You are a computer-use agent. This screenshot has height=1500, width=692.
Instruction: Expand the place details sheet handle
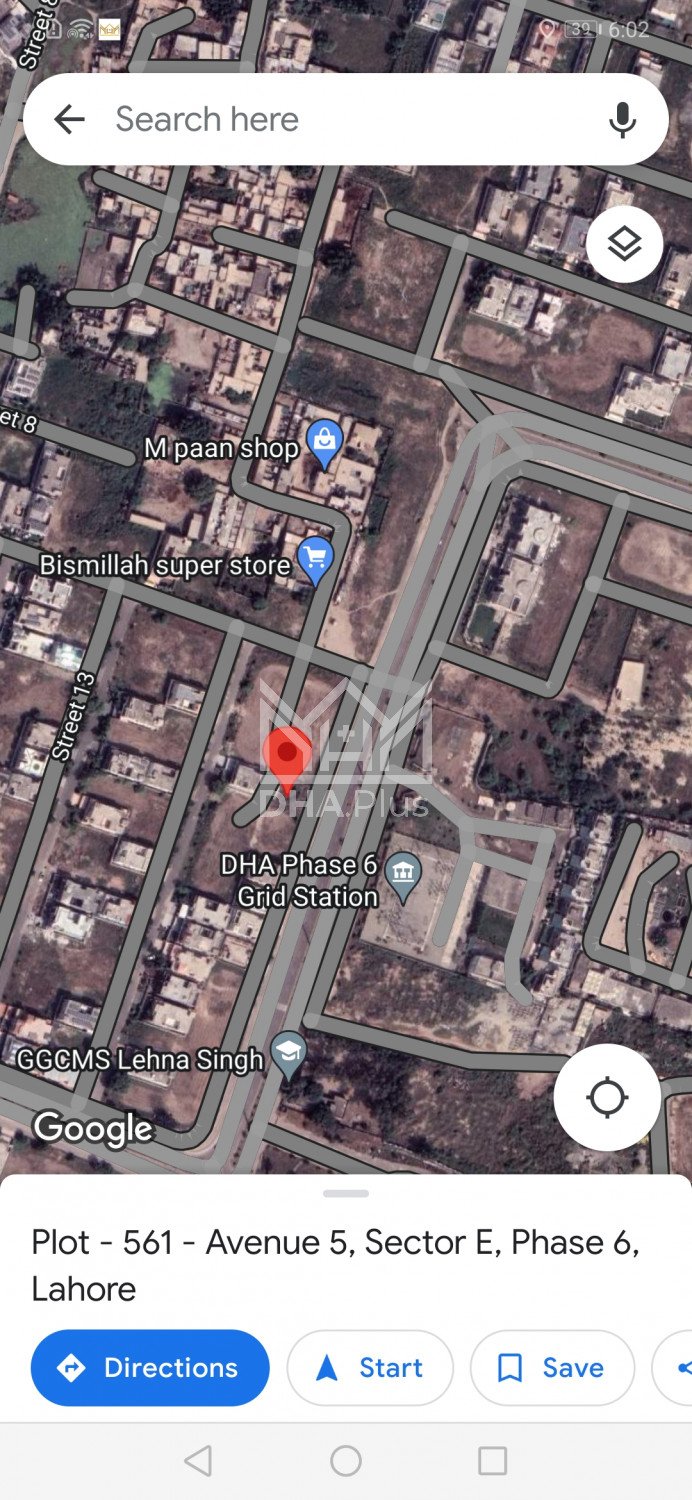click(346, 1193)
